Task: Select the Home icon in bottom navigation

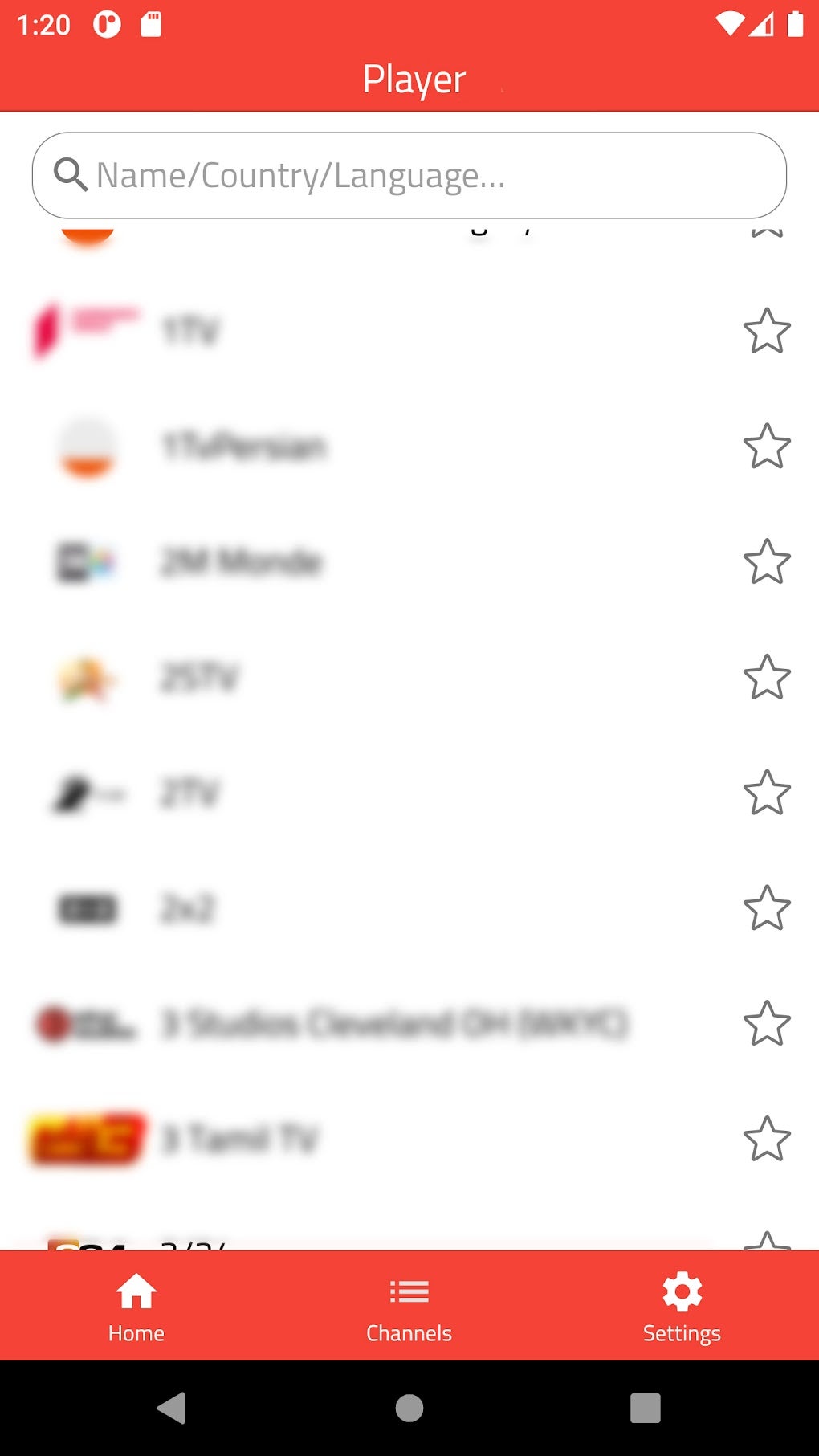Action: pyautogui.click(x=135, y=1307)
